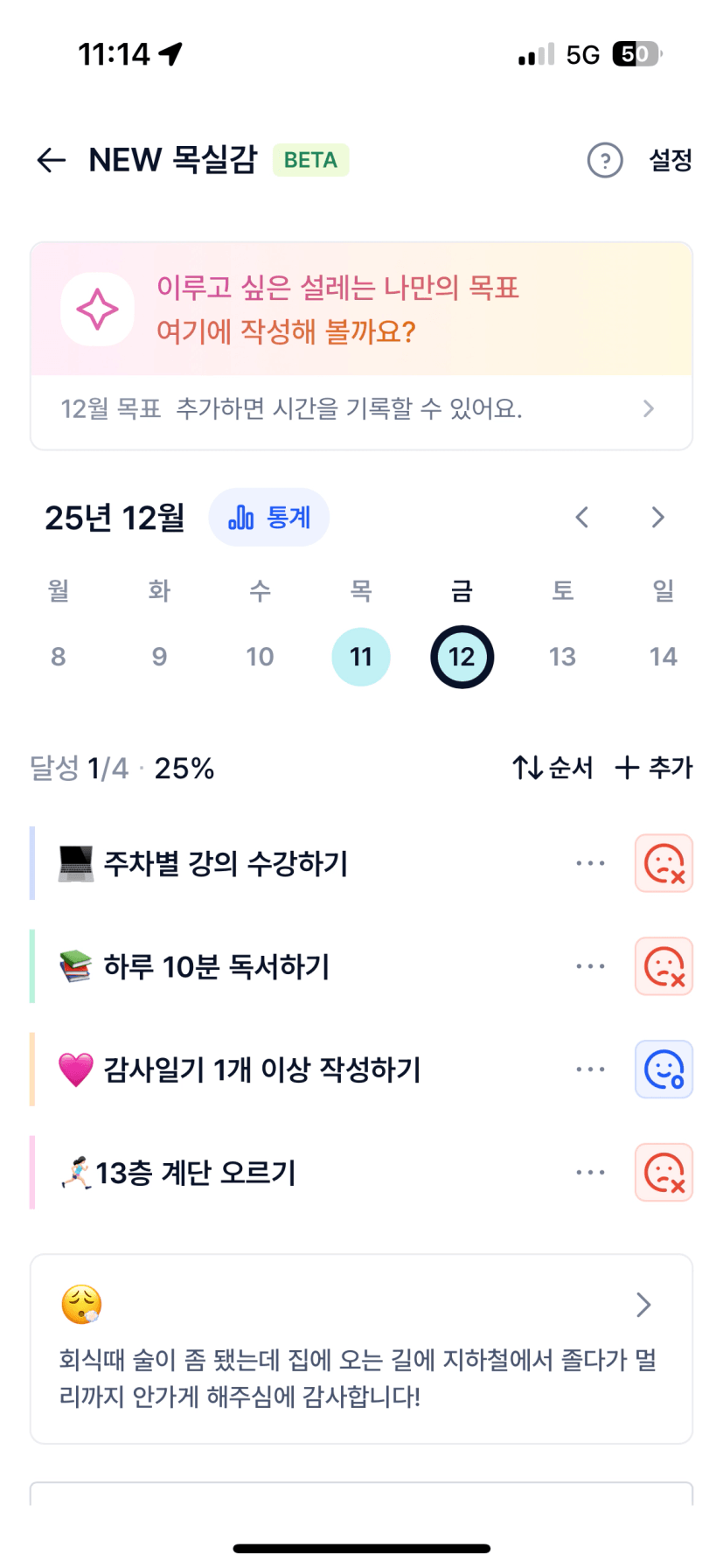
Task: Go to the previous week
Action: [x=582, y=518]
